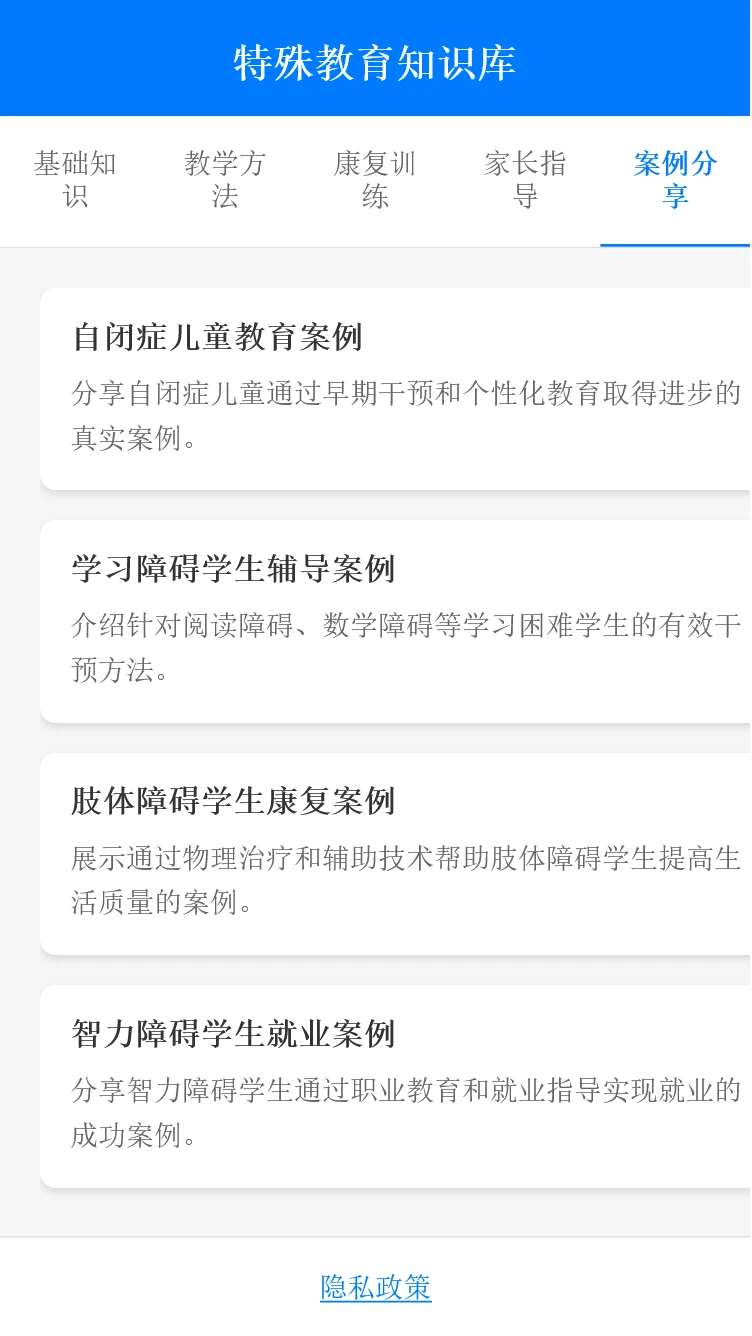The image size is (752, 1336).
Task: Click the 学习障碍学生辅导案例 heading
Action: [x=232, y=569]
